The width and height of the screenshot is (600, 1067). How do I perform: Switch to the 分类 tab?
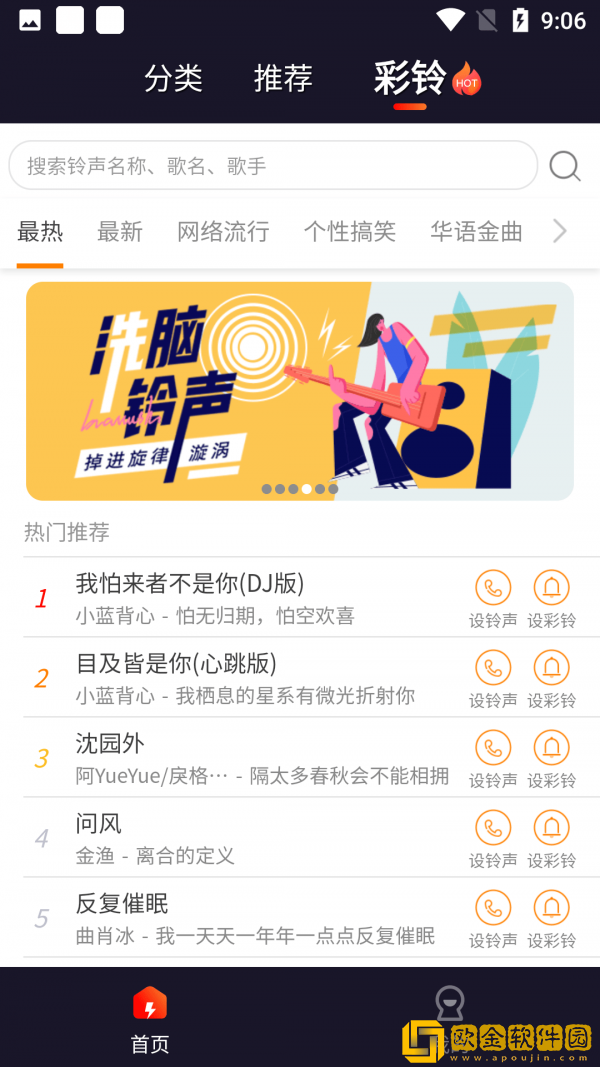coord(173,78)
